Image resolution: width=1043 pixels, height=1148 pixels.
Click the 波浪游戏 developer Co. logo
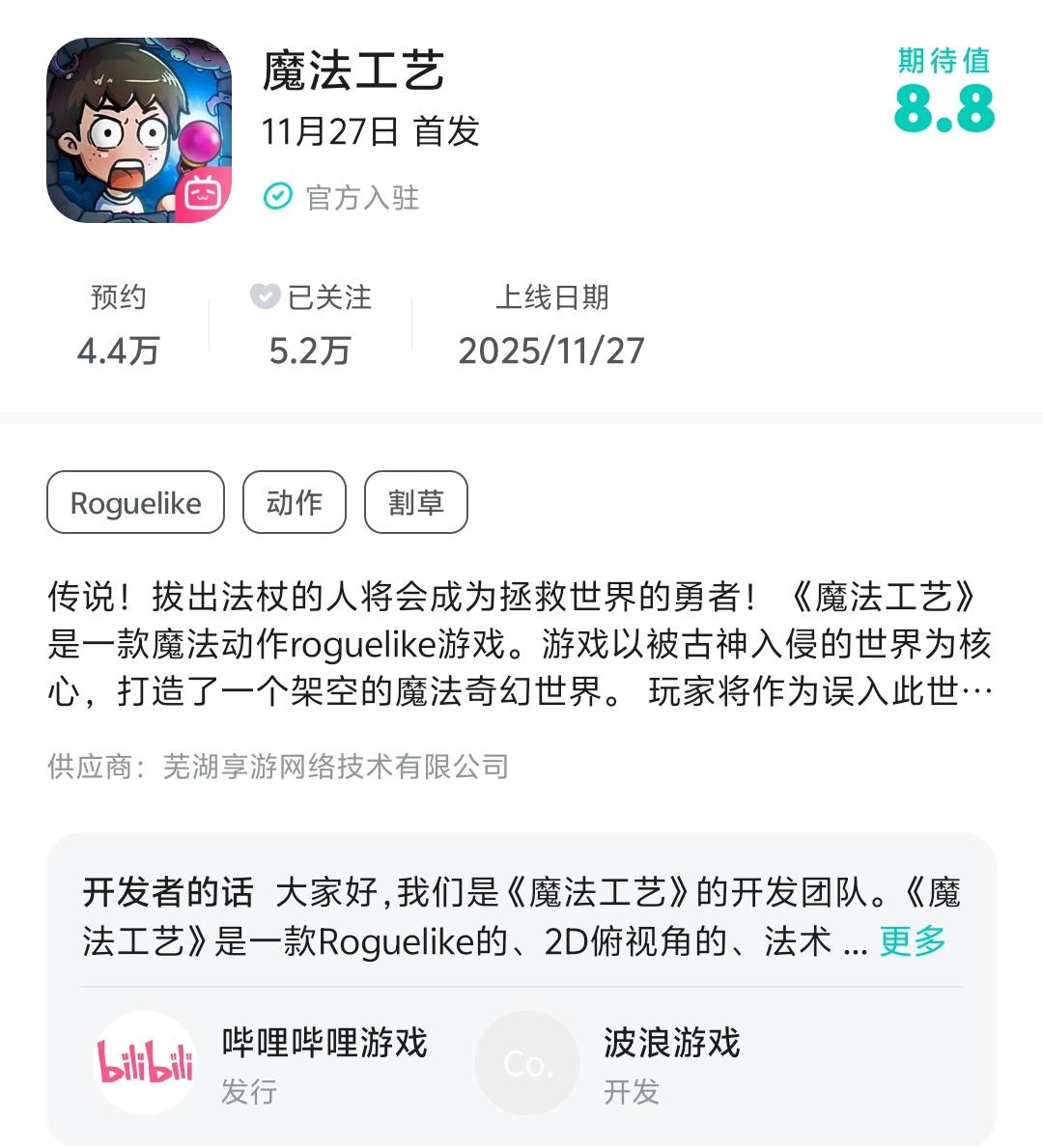pyautogui.click(x=527, y=1062)
